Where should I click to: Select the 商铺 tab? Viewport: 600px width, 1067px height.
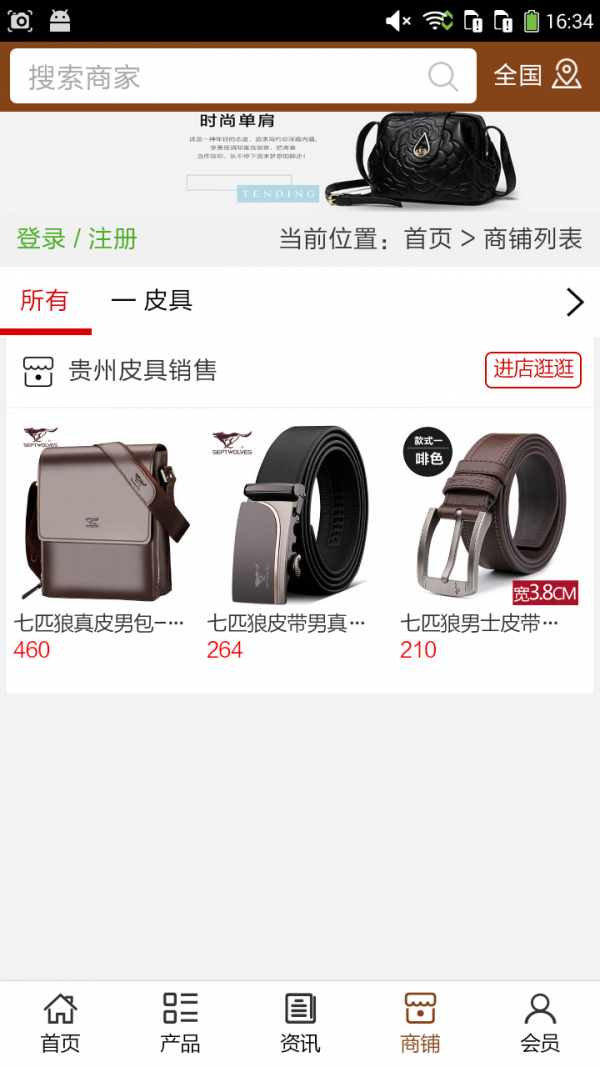click(420, 1023)
